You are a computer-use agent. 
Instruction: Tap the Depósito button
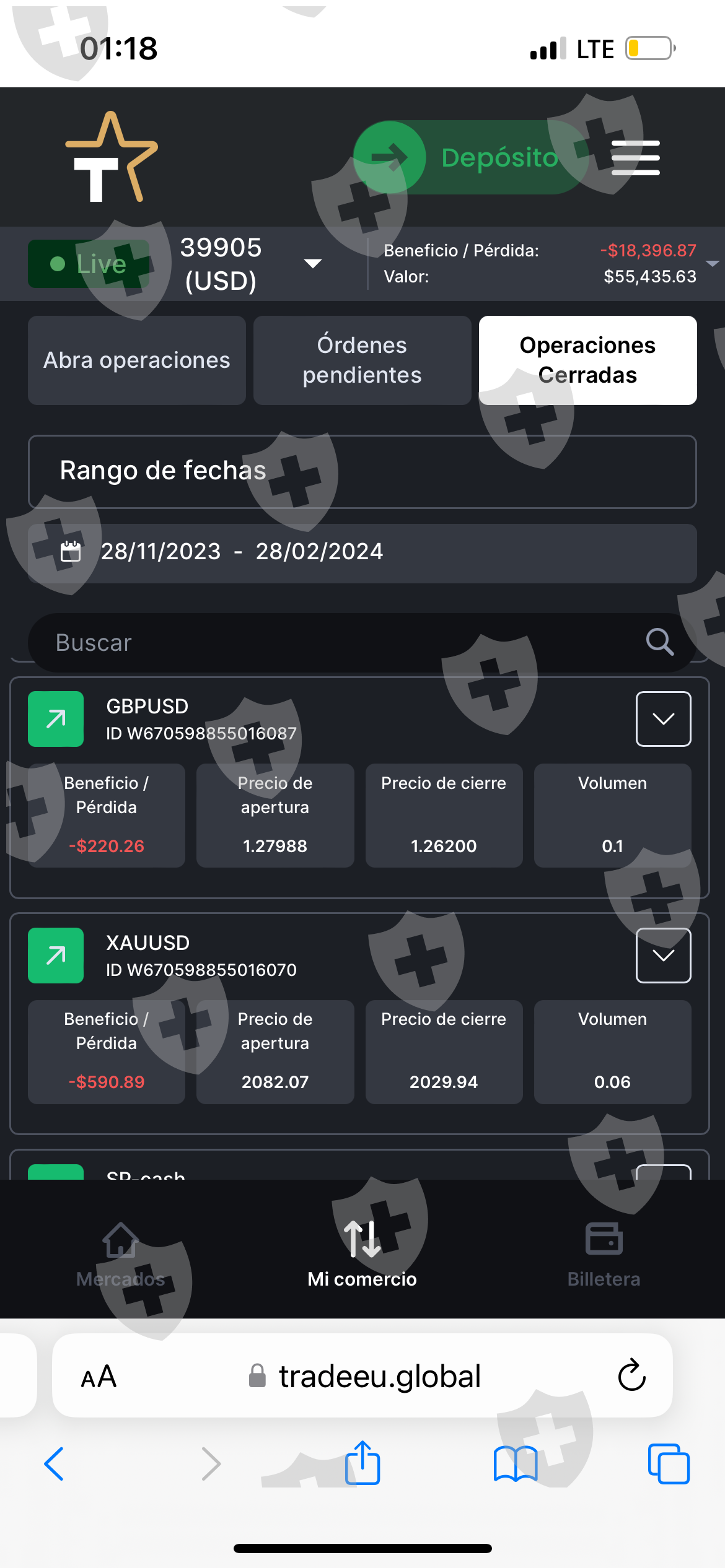[471, 157]
